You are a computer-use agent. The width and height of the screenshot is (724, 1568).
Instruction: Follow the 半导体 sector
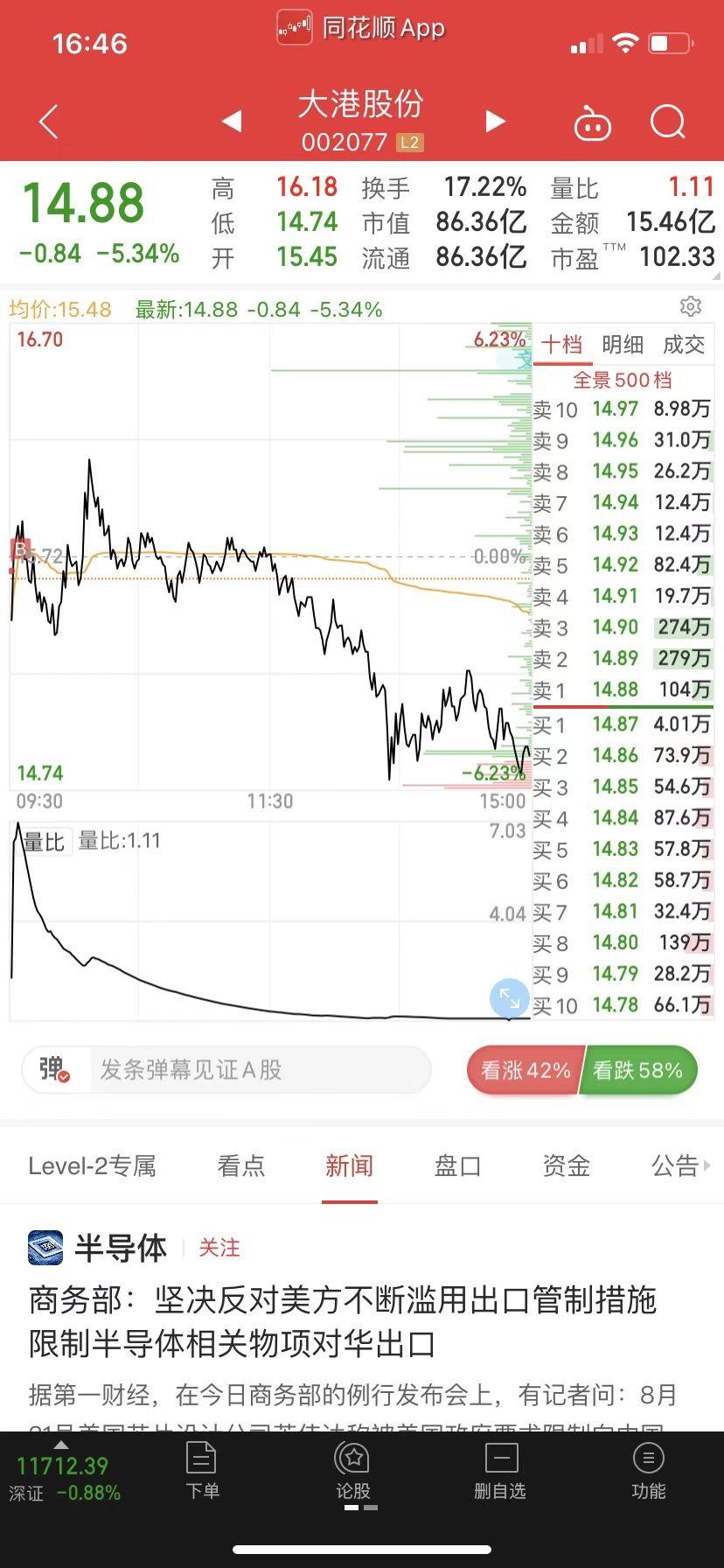pyautogui.click(x=219, y=1247)
